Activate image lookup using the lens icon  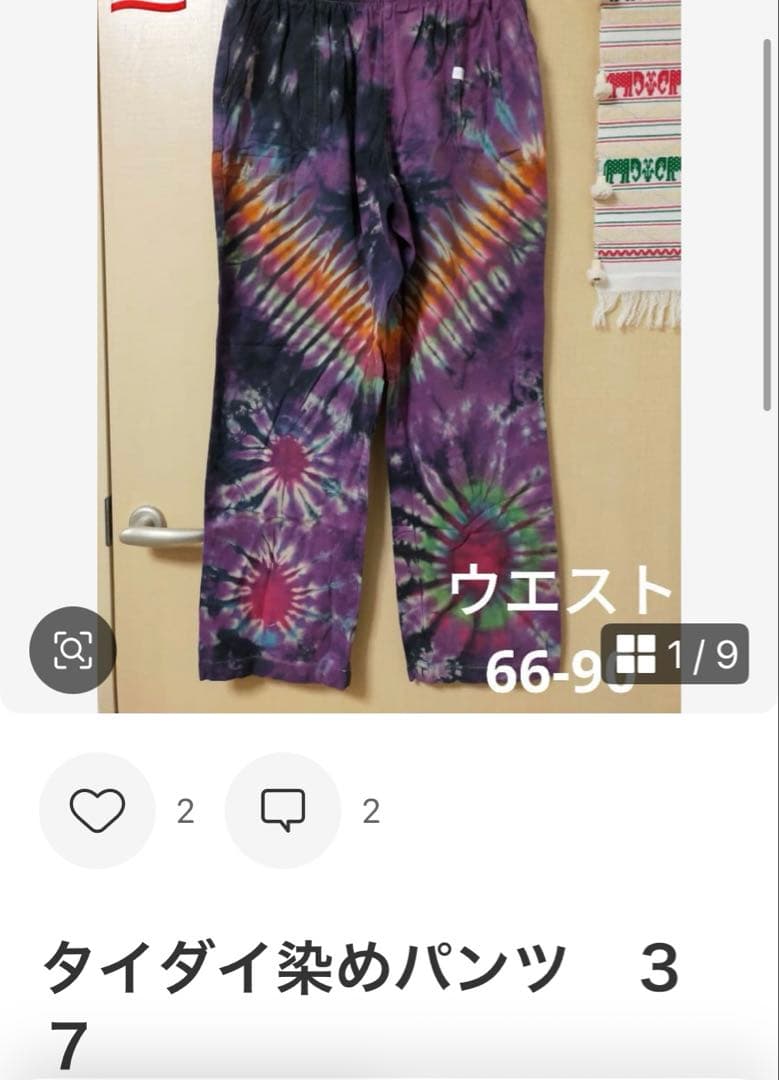click(71, 648)
